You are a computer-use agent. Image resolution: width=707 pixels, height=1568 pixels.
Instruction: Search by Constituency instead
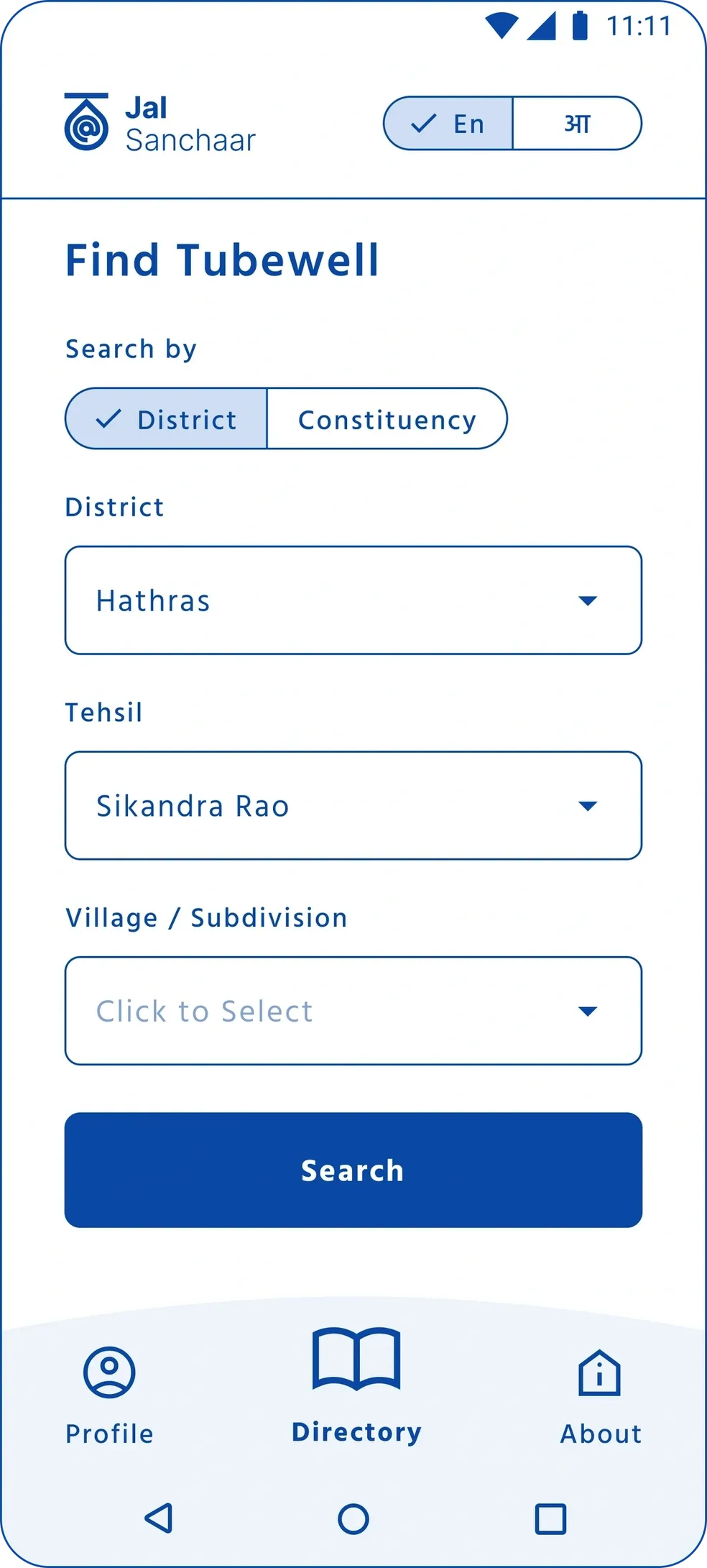pyautogui.click(x=387, y=419)
